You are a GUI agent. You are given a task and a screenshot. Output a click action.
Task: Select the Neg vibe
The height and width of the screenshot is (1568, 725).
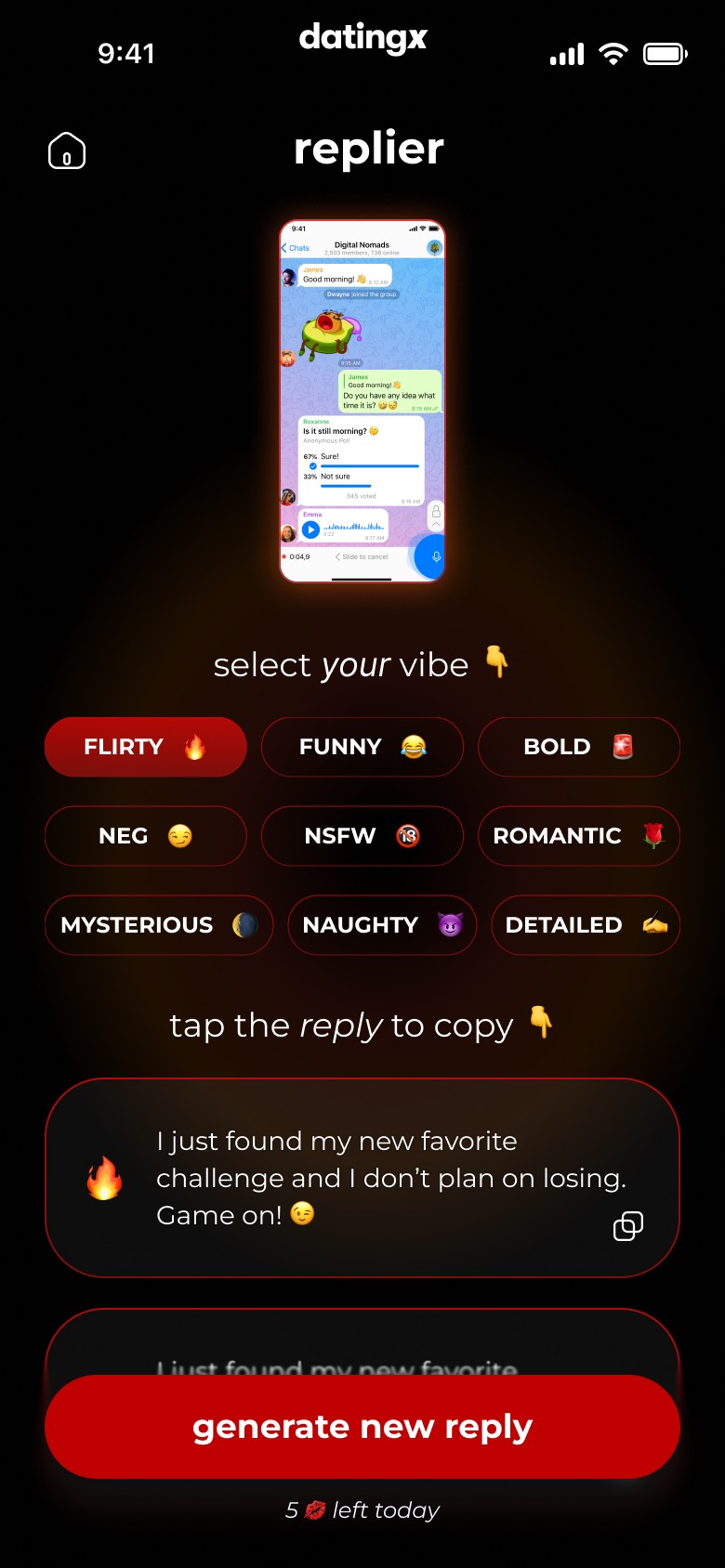click(x=146, y=836)
